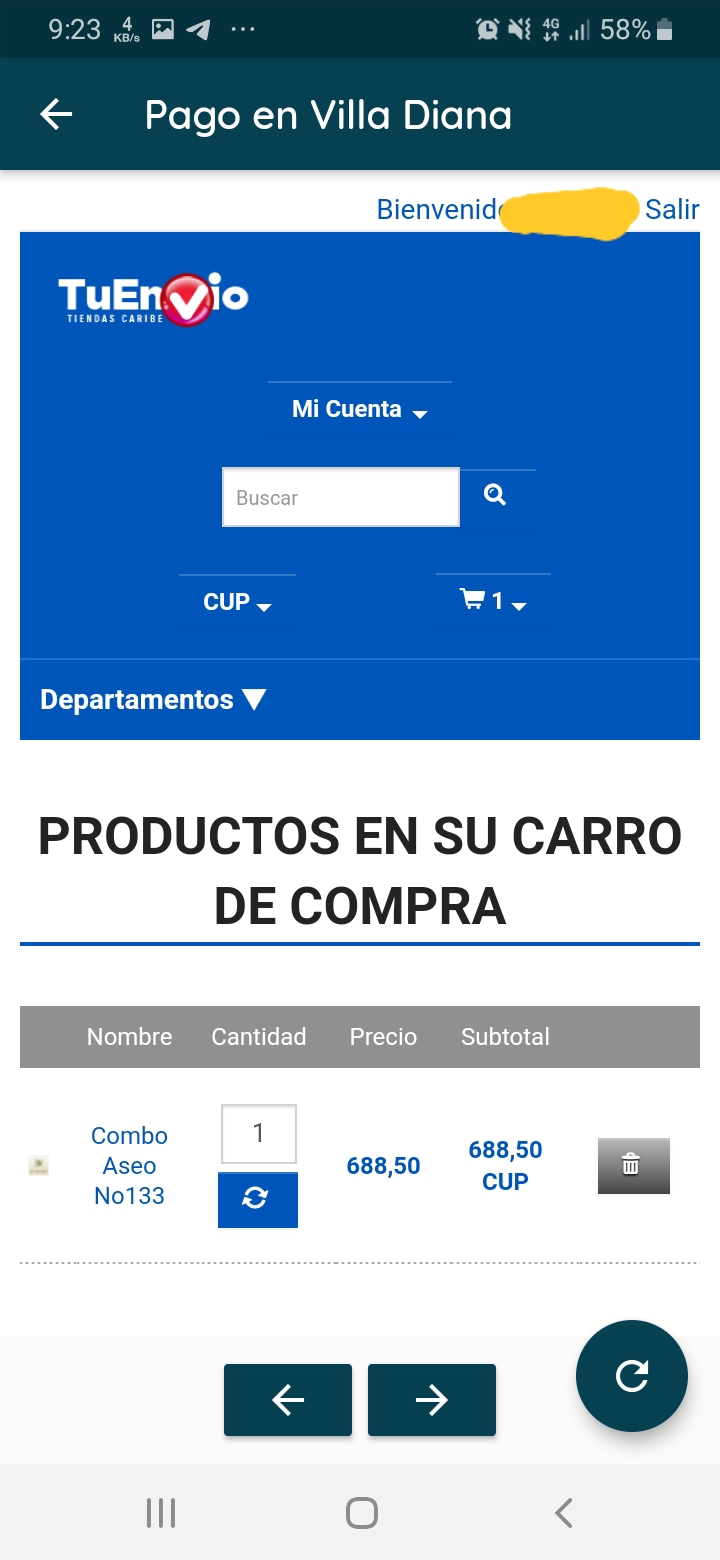Edit the quantity field for Combo Aseo
Image resolution: width=720 pixels, height=1560 pixels.
point(258,1133)
